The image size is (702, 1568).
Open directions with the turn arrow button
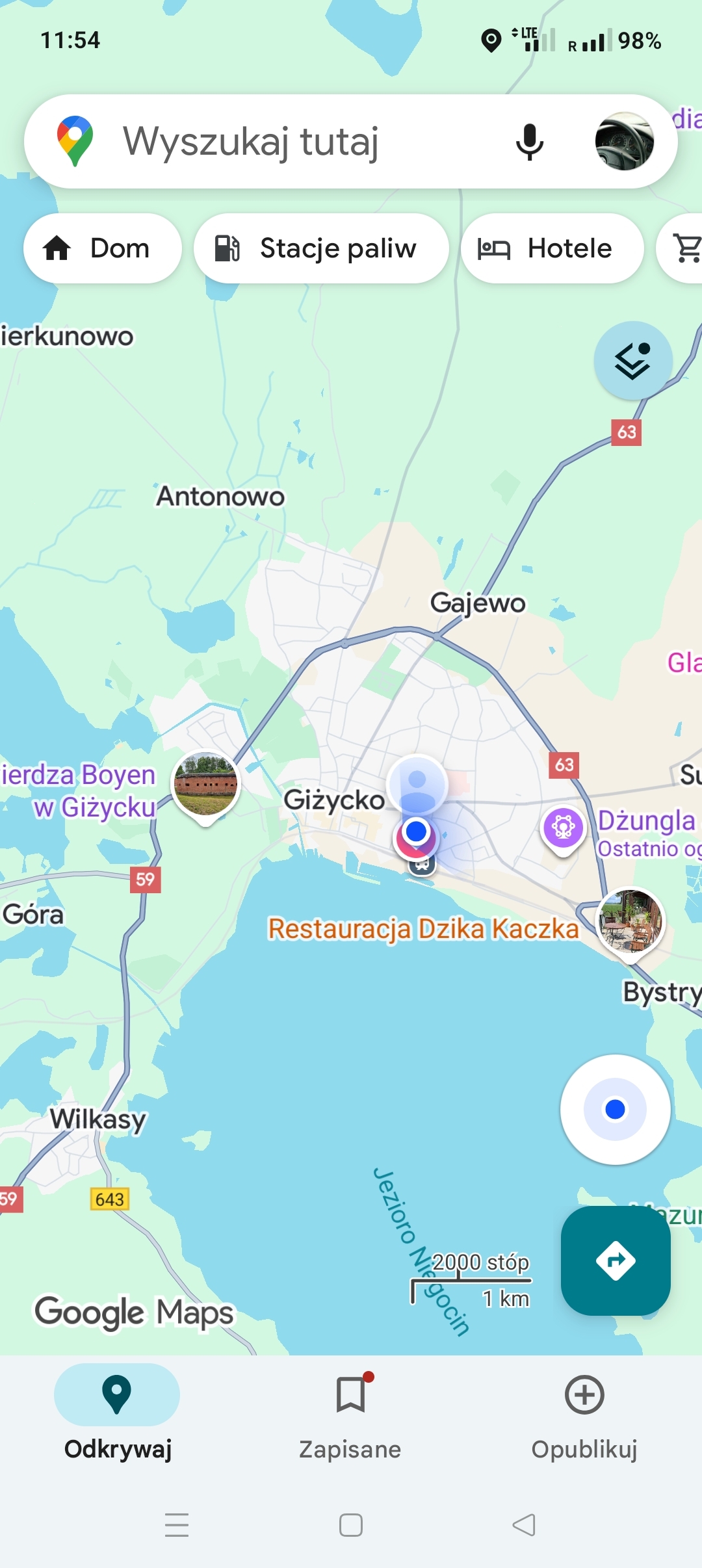tap(616, 1261)
